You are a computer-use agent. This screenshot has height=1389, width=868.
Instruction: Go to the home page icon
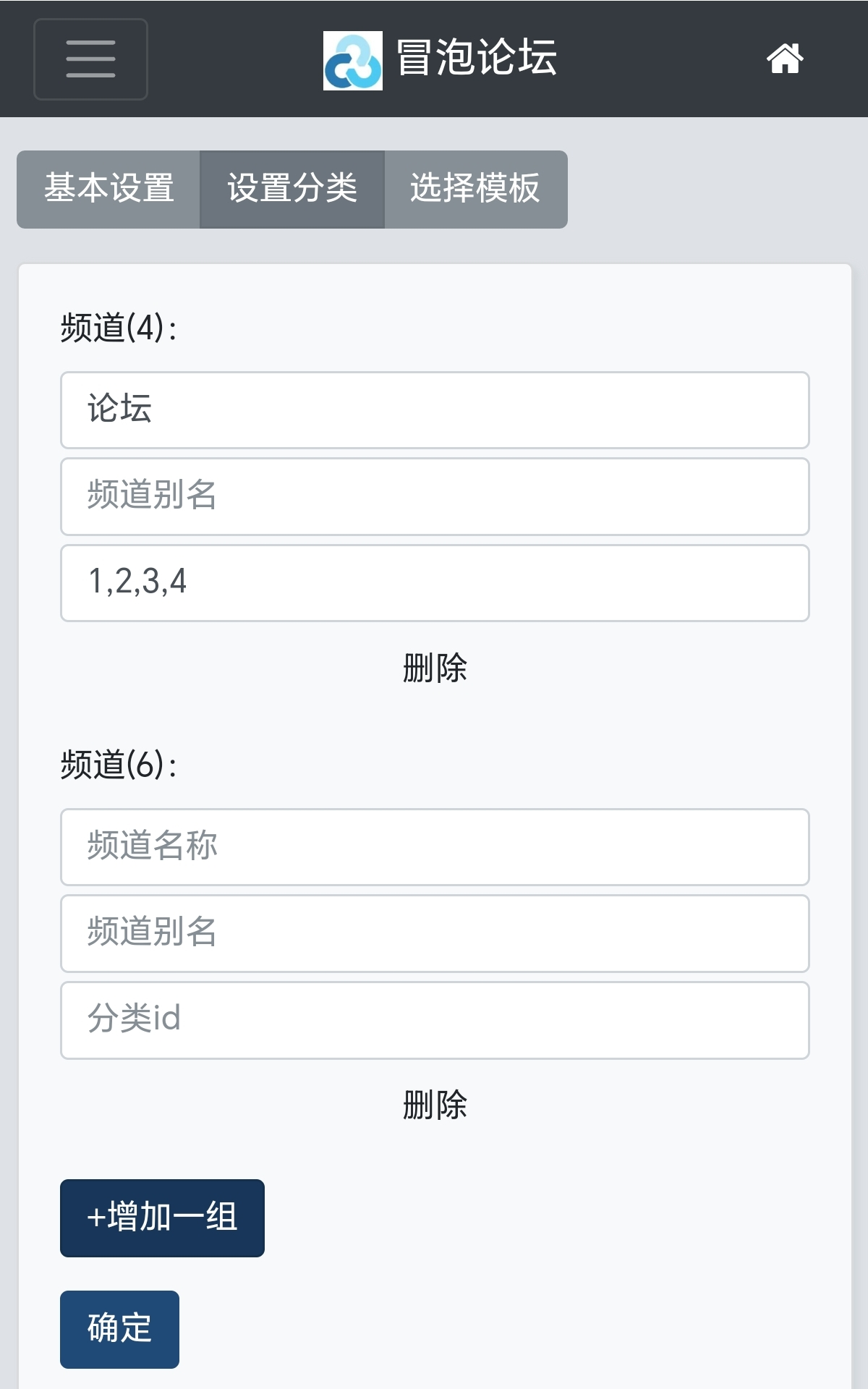point(785,59)
